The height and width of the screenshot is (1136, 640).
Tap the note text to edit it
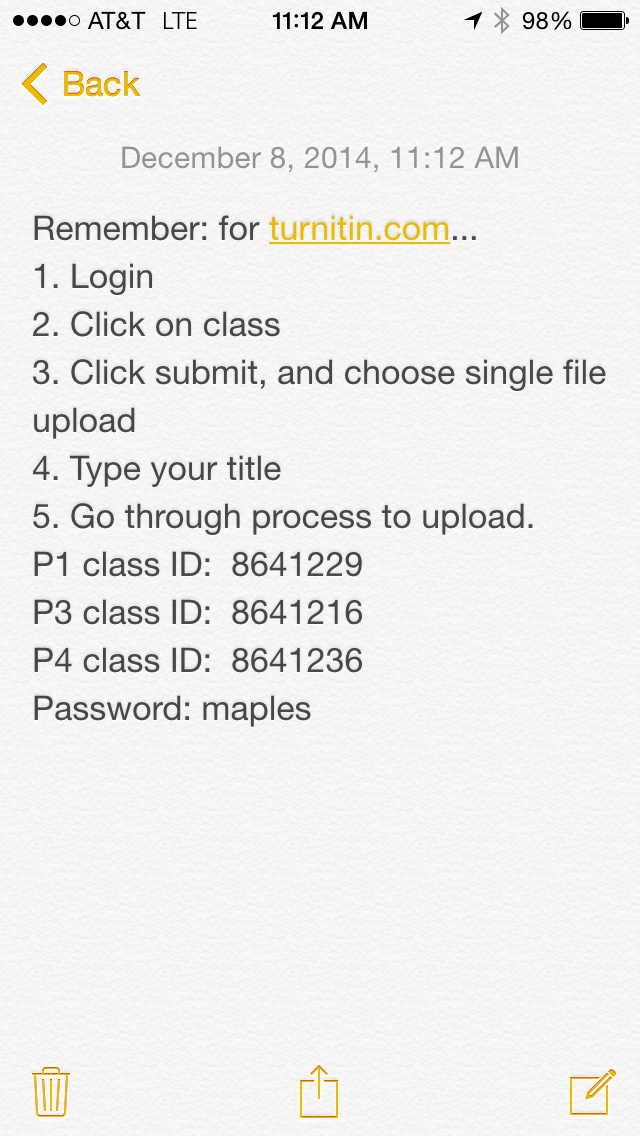(x=320, y=469)
